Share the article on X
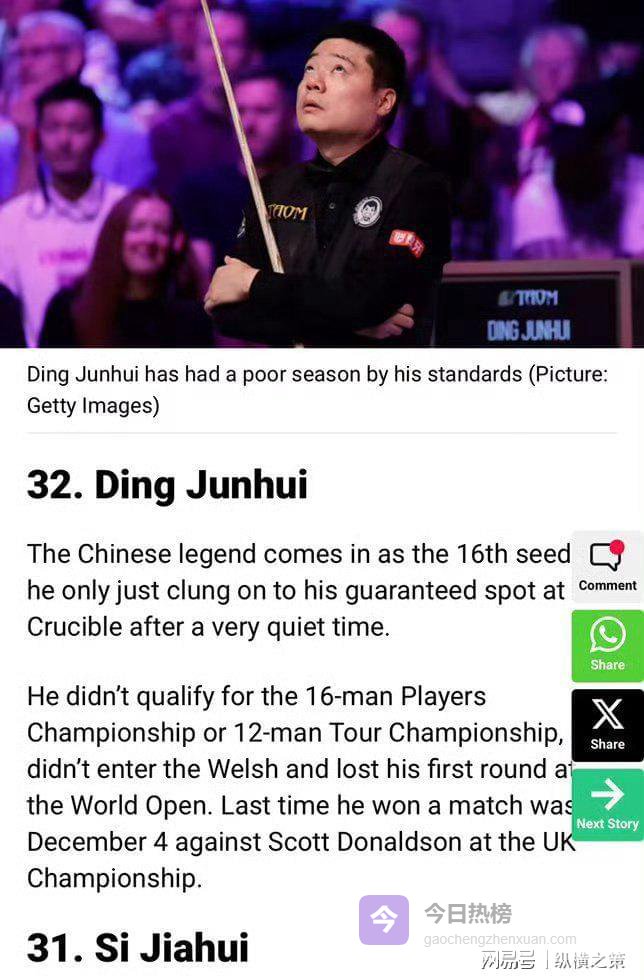The image size is (644, 980). 607,725
